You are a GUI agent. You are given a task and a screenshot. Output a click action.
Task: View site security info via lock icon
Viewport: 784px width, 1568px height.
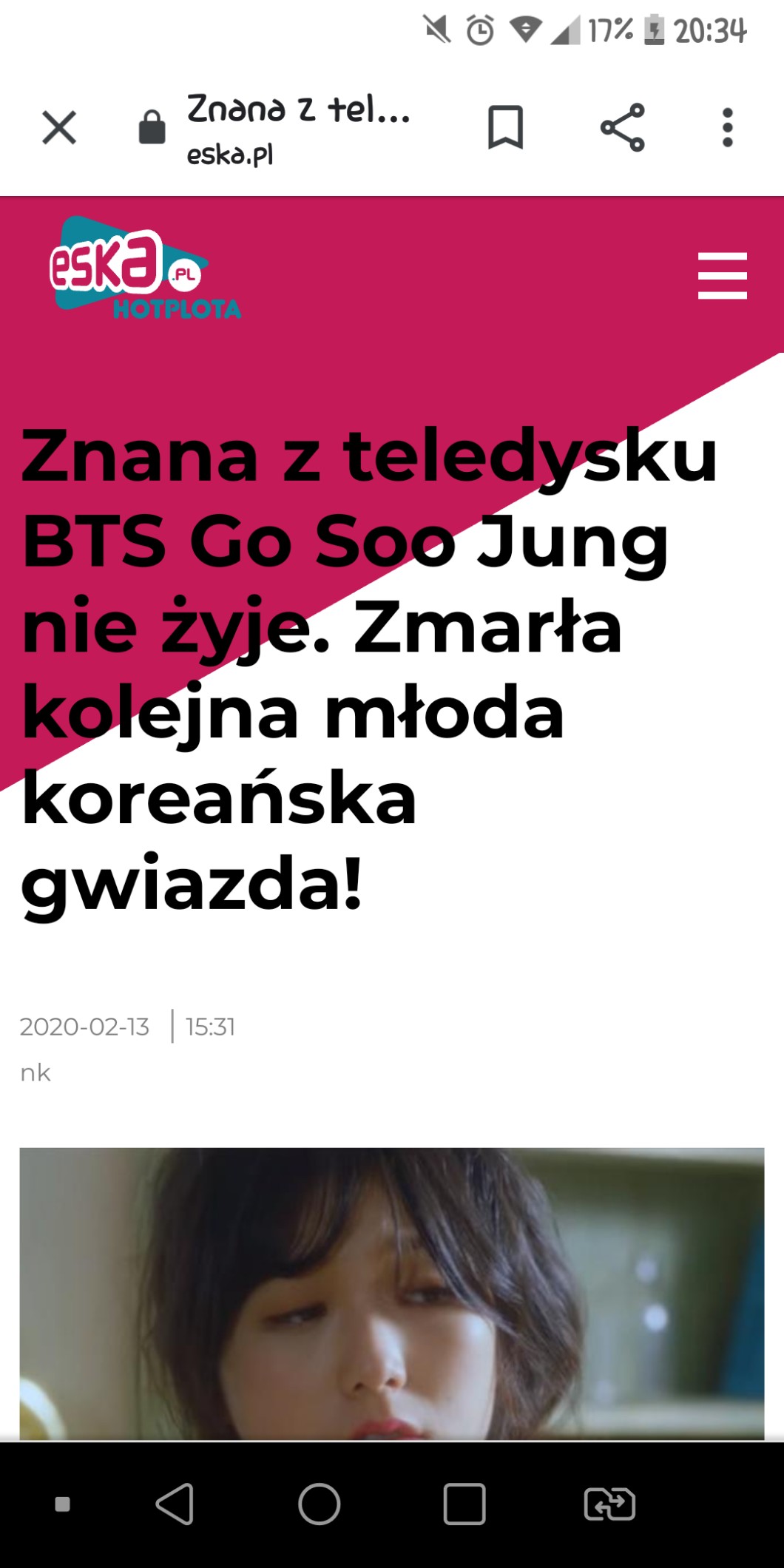pyautogui.click(x=152, y=128)
